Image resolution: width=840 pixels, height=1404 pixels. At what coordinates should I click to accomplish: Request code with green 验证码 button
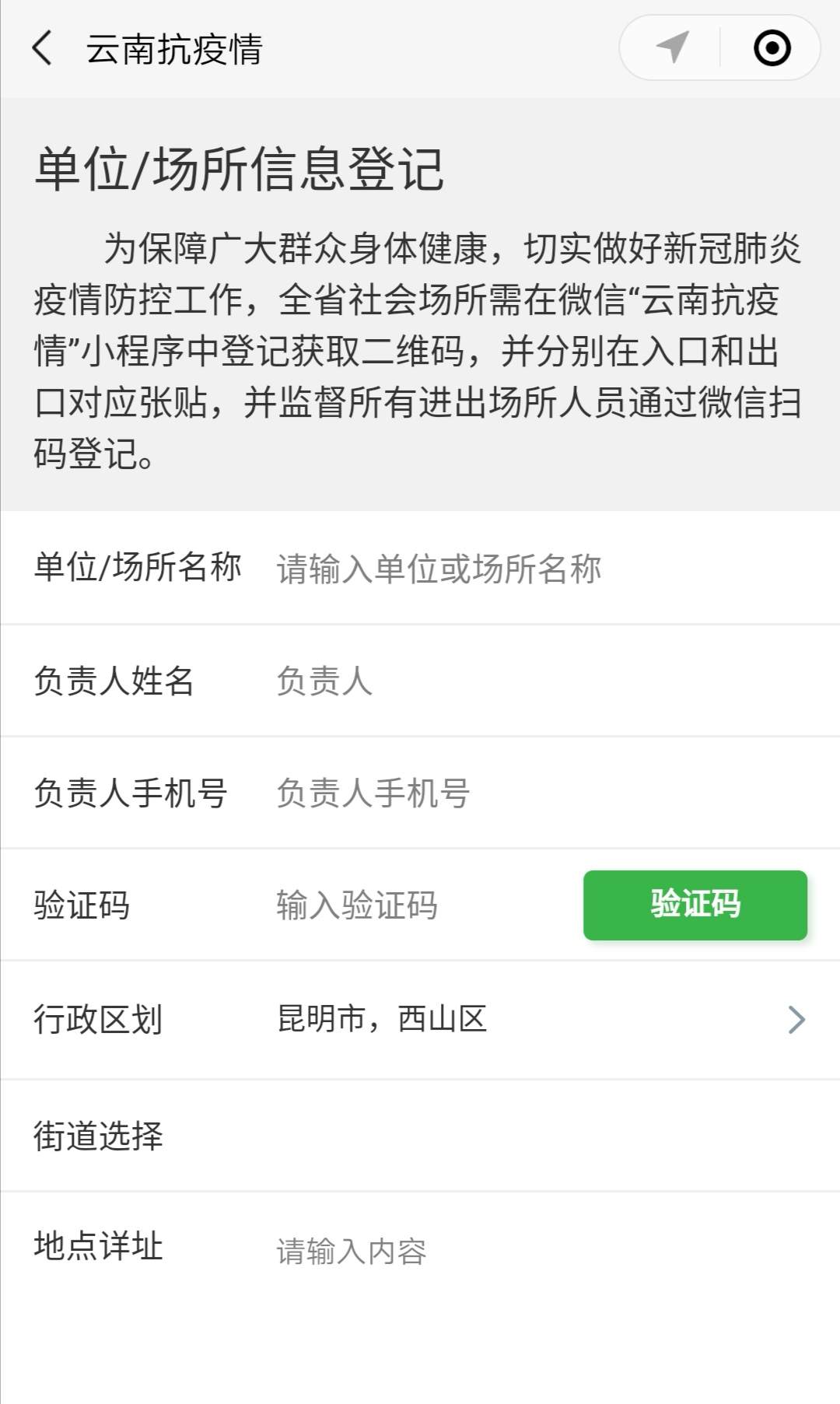click(x=695, y=905)
